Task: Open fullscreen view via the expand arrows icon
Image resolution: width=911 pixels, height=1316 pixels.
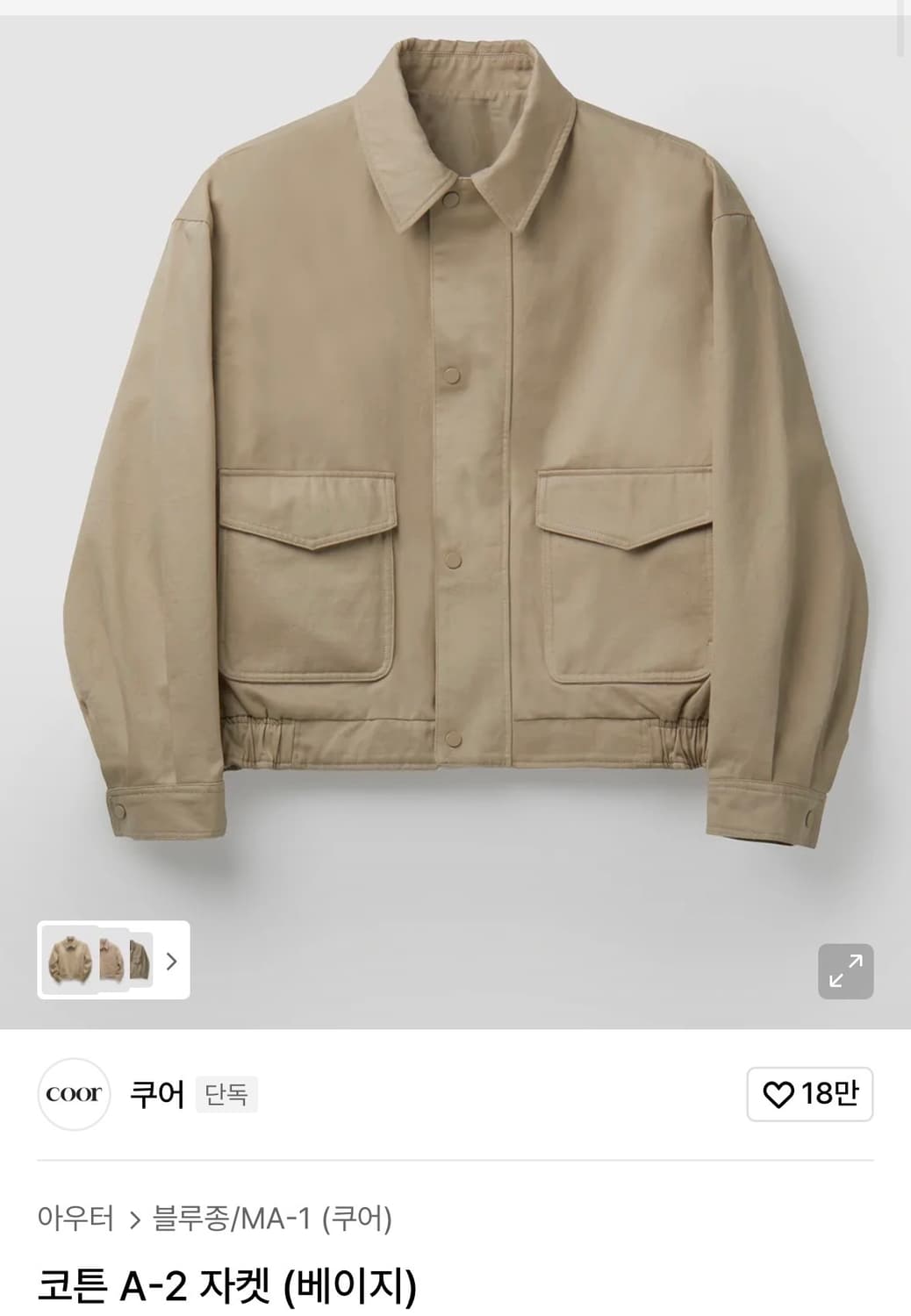Action: click(845, 970)
